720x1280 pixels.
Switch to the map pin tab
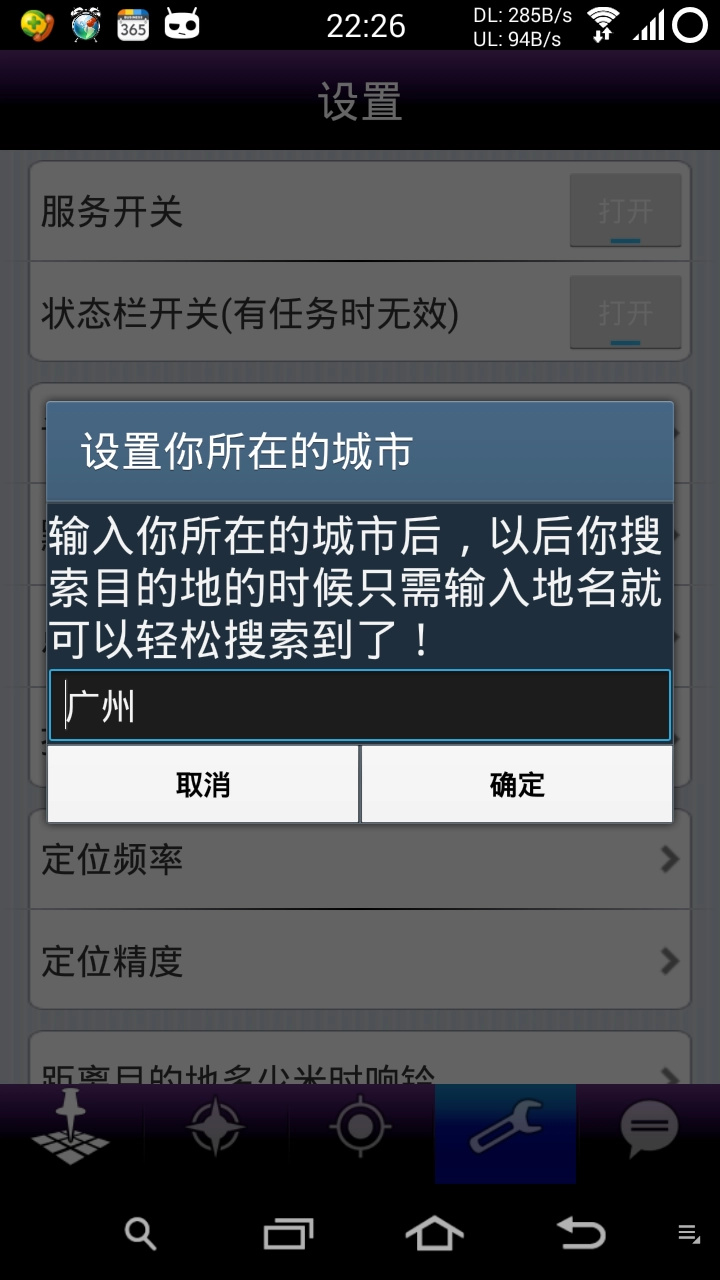[72, 1128]
